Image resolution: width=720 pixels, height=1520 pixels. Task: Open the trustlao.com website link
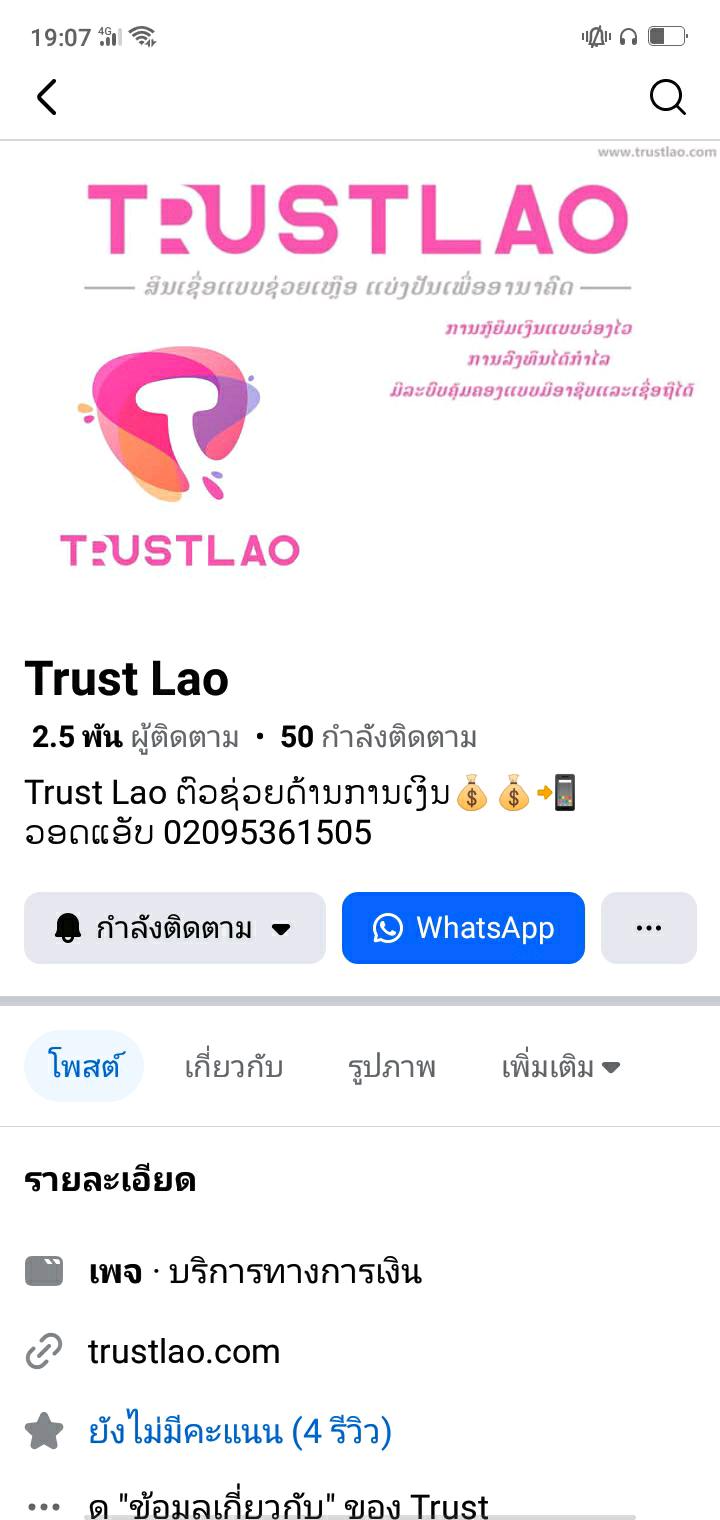(184, 1352)
